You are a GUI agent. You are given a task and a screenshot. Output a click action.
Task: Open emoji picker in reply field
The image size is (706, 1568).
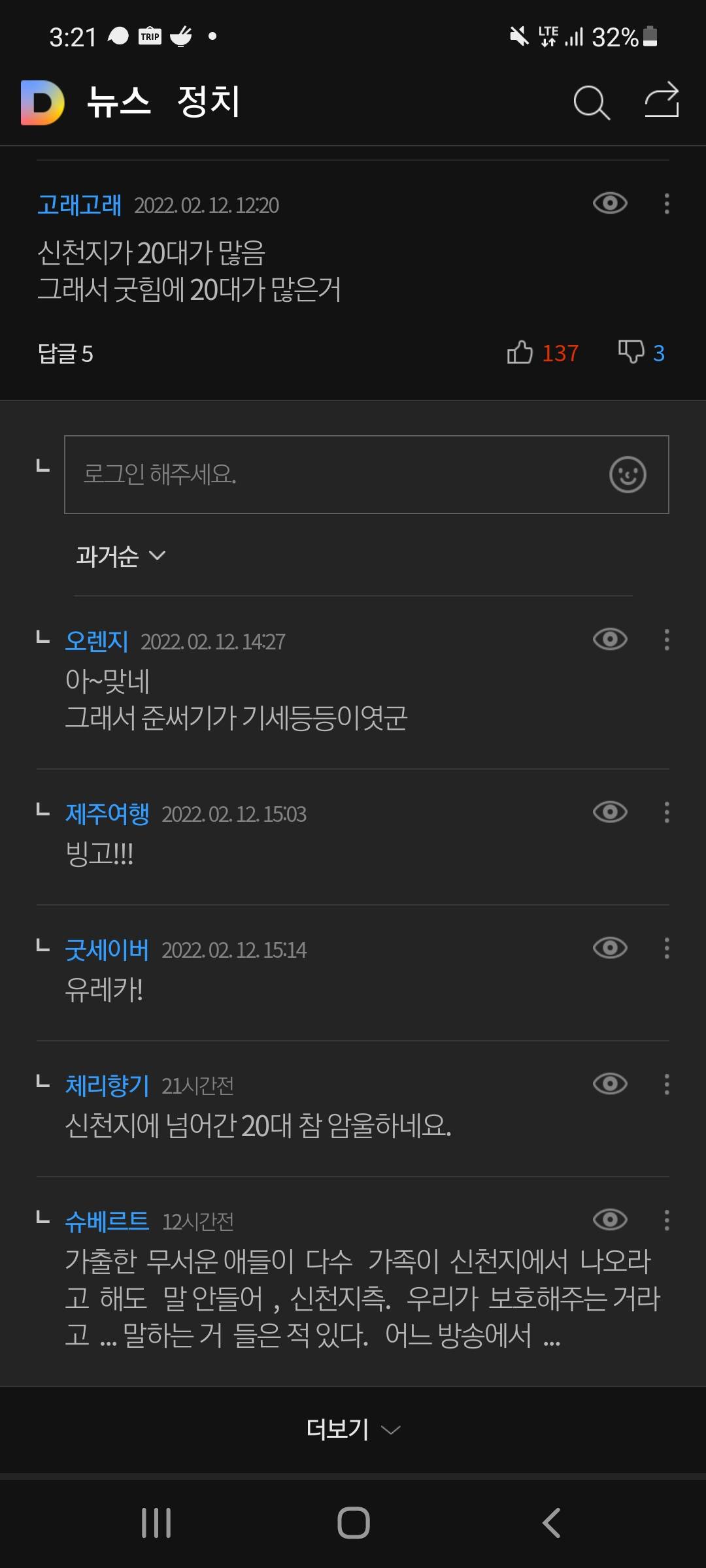click(628, 474)
